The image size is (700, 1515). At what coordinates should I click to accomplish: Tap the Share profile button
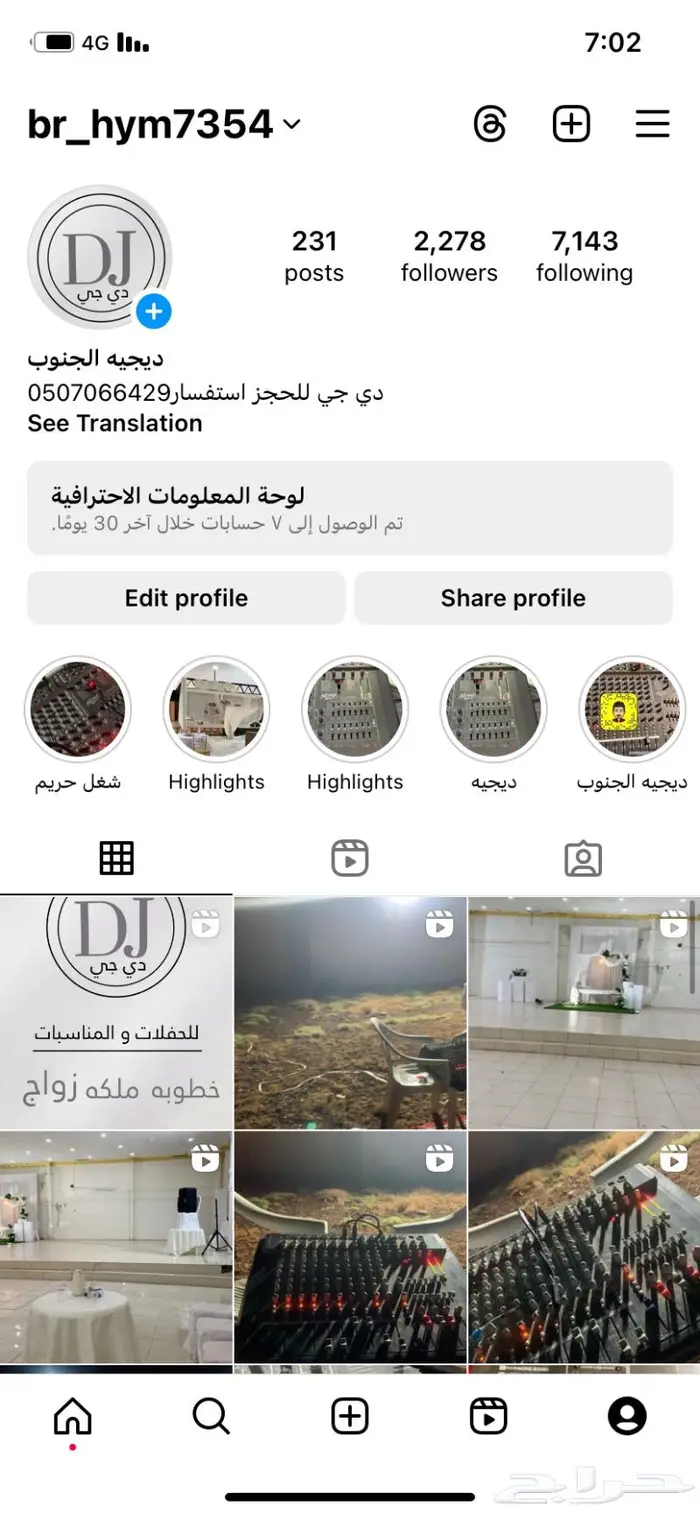click(513, 598)
